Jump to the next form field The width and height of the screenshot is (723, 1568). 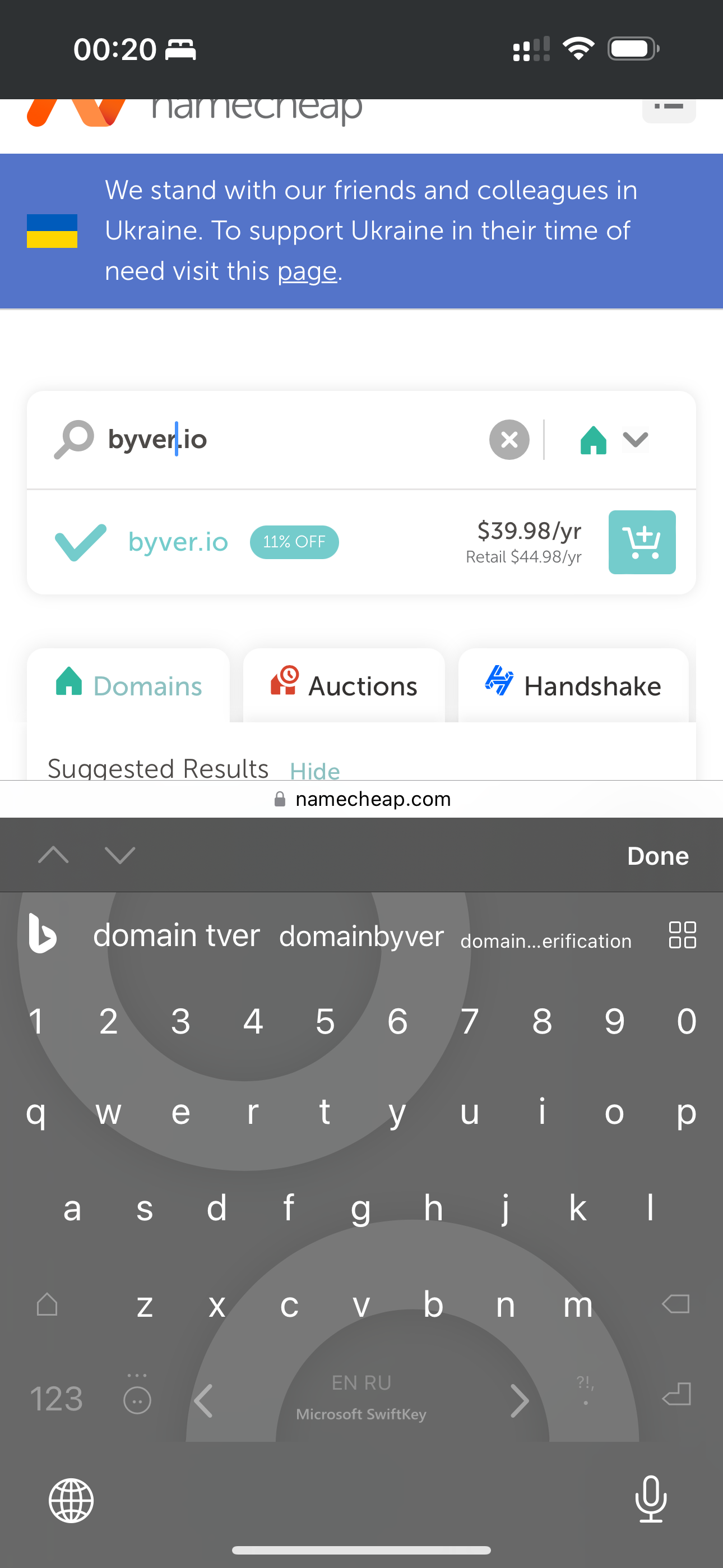click(x=120, y=855)
